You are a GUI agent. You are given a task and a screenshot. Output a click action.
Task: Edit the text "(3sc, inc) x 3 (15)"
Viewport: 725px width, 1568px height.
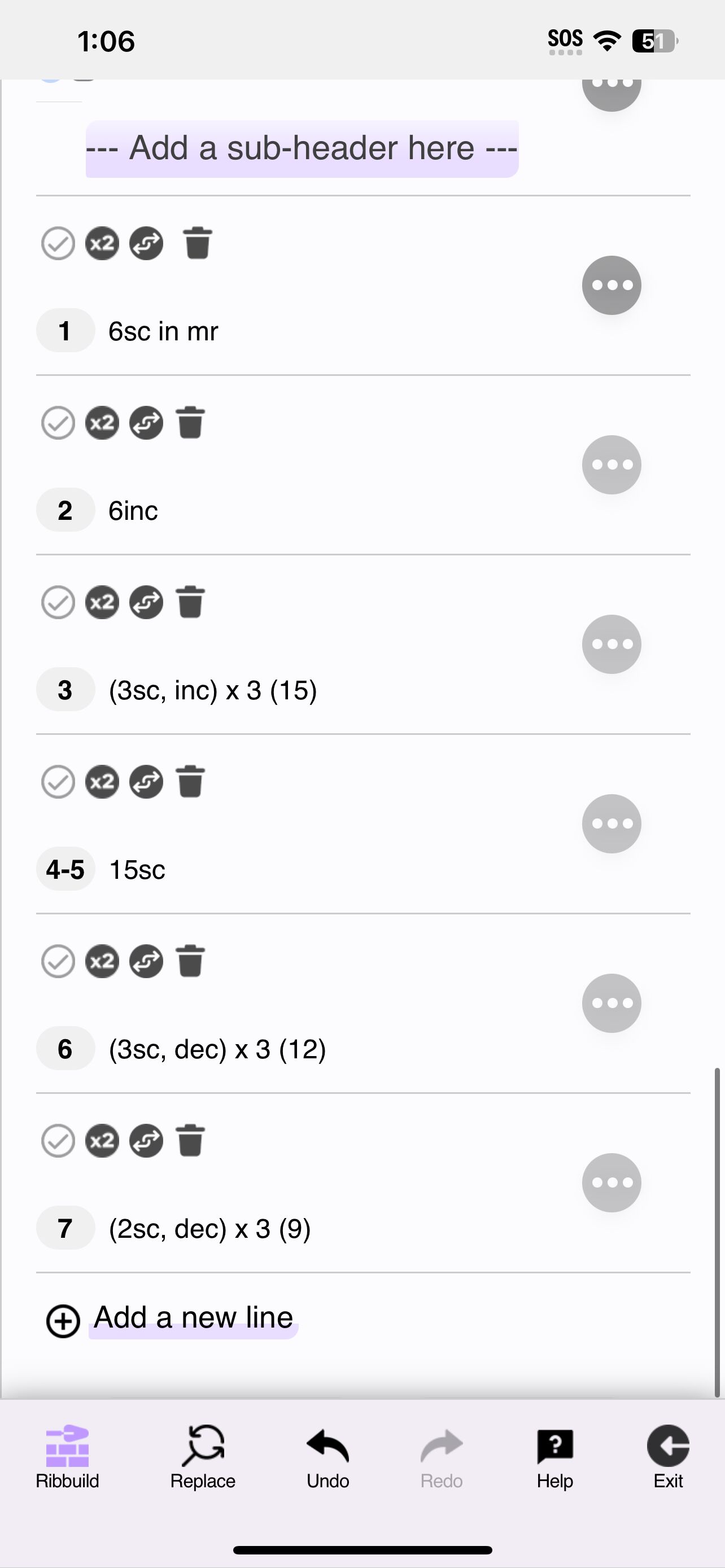tap(212, 690)
